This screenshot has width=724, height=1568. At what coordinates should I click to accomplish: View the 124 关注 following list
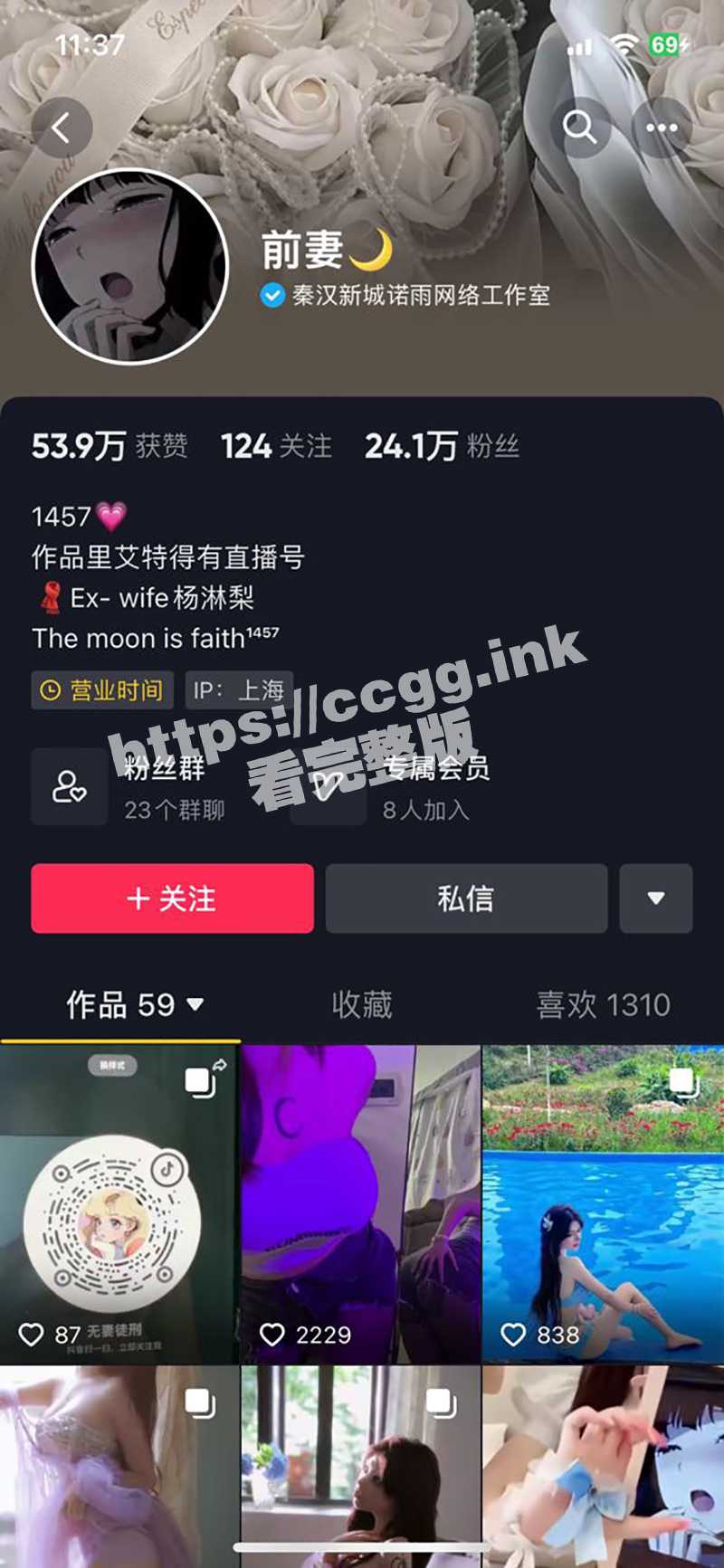[x=276, y=446]
